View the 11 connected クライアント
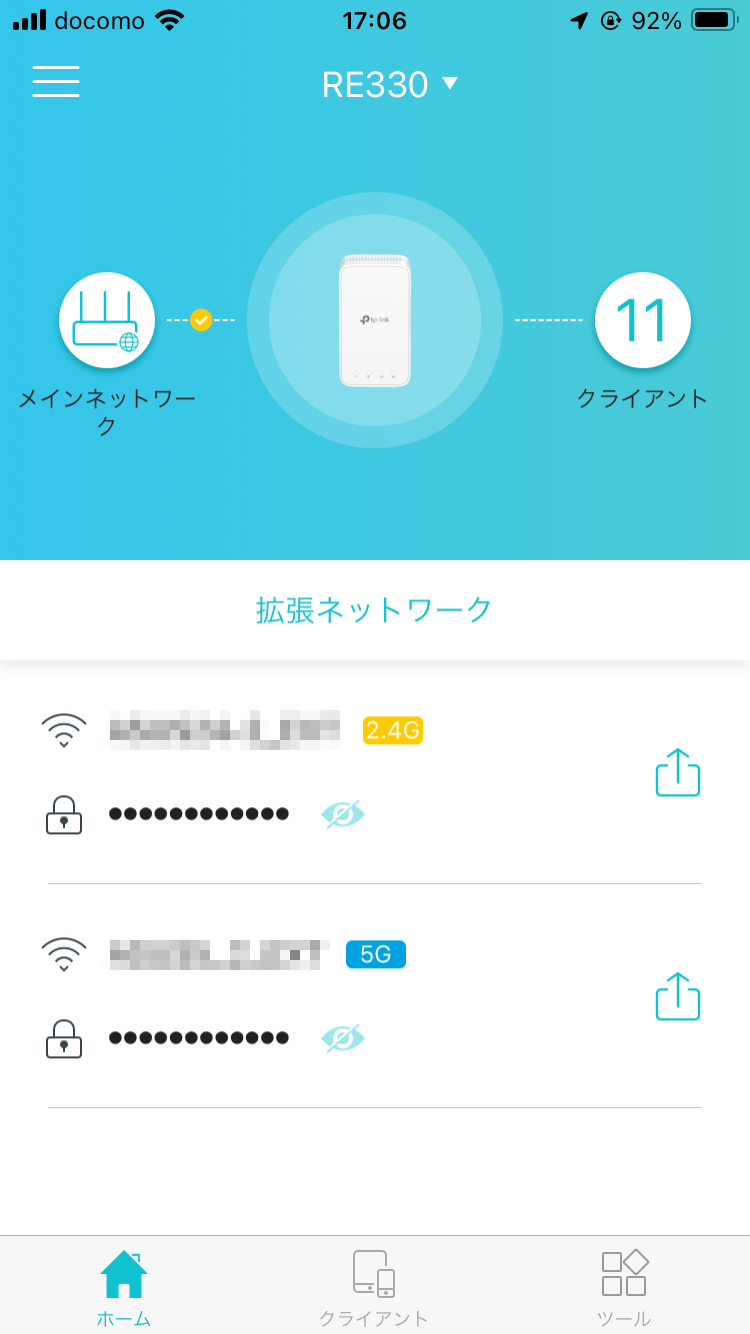 642,321
